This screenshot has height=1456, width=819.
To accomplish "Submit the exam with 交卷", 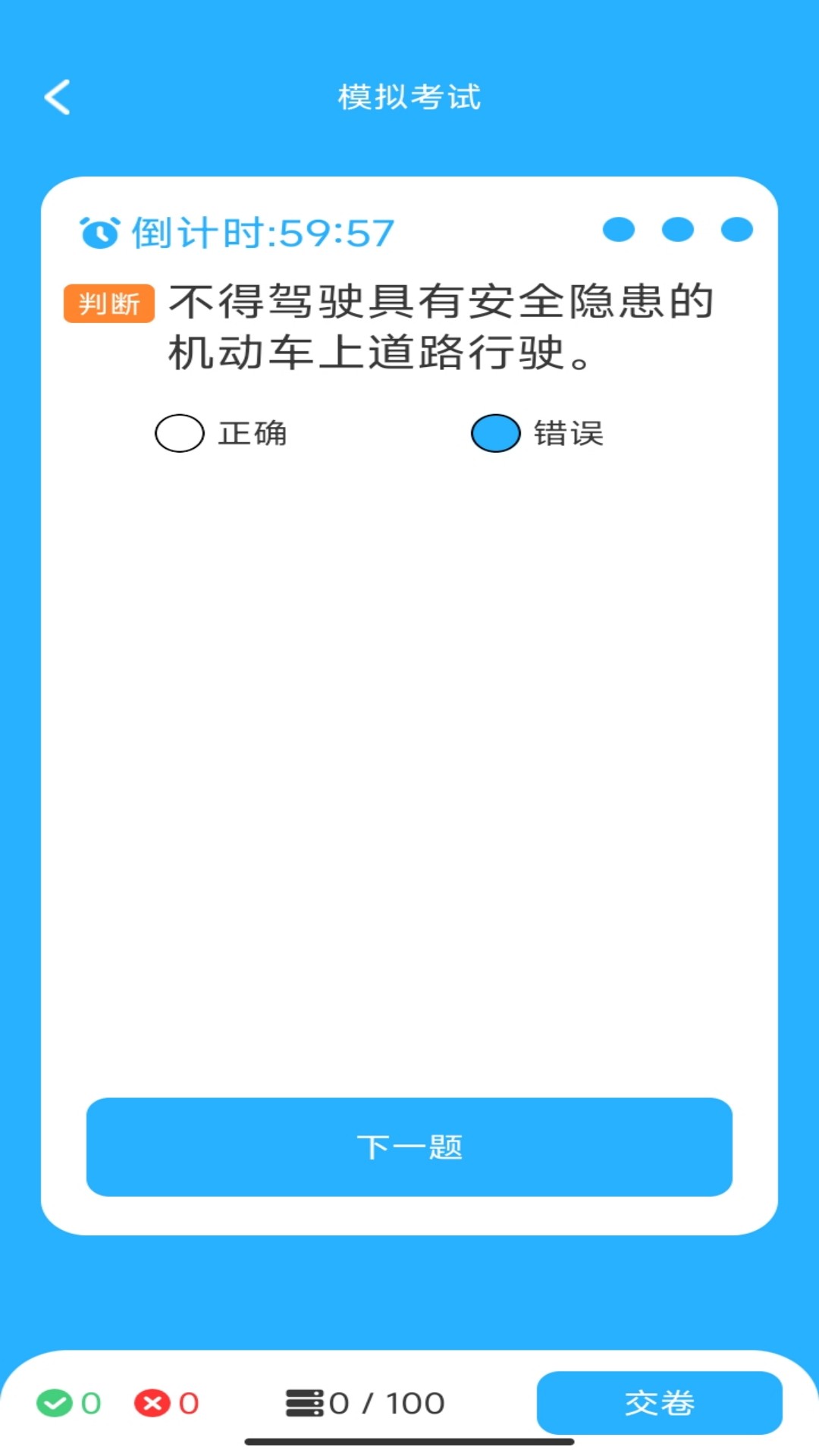I will pyautogui.click(x=660, y=1402).
